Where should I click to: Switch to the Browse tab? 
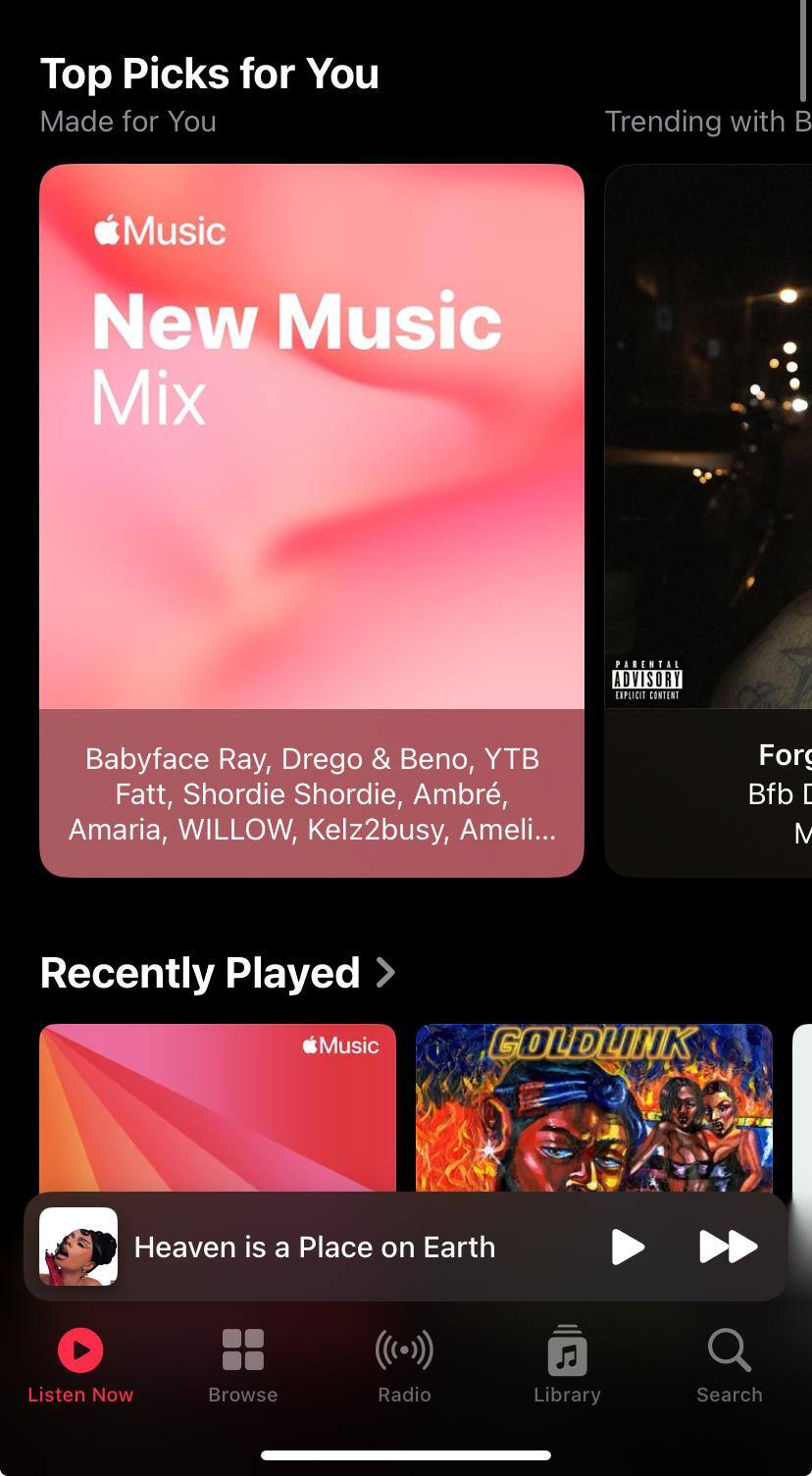coord(242,1365)
